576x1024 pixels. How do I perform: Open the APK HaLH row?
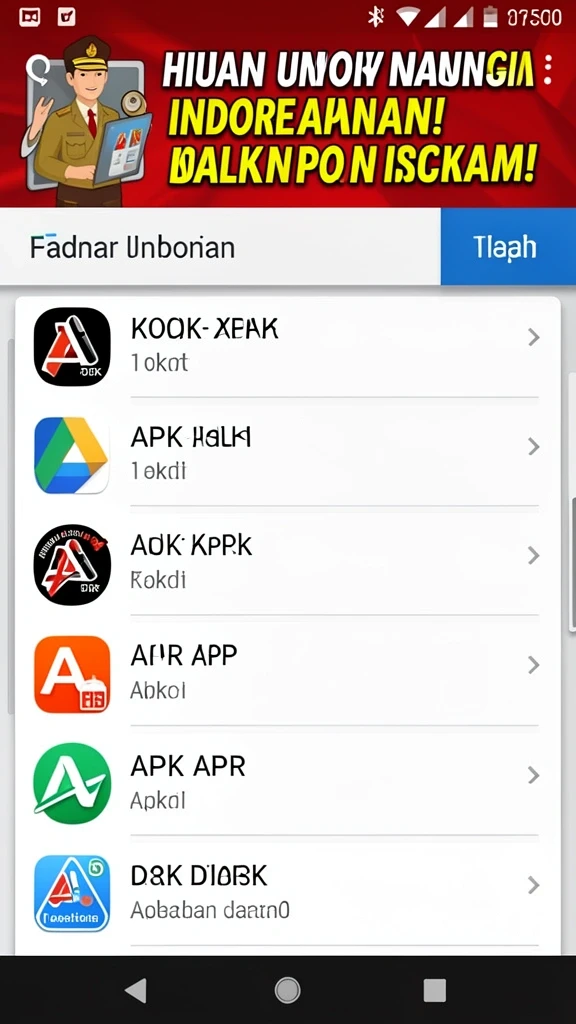coord(287,452)
